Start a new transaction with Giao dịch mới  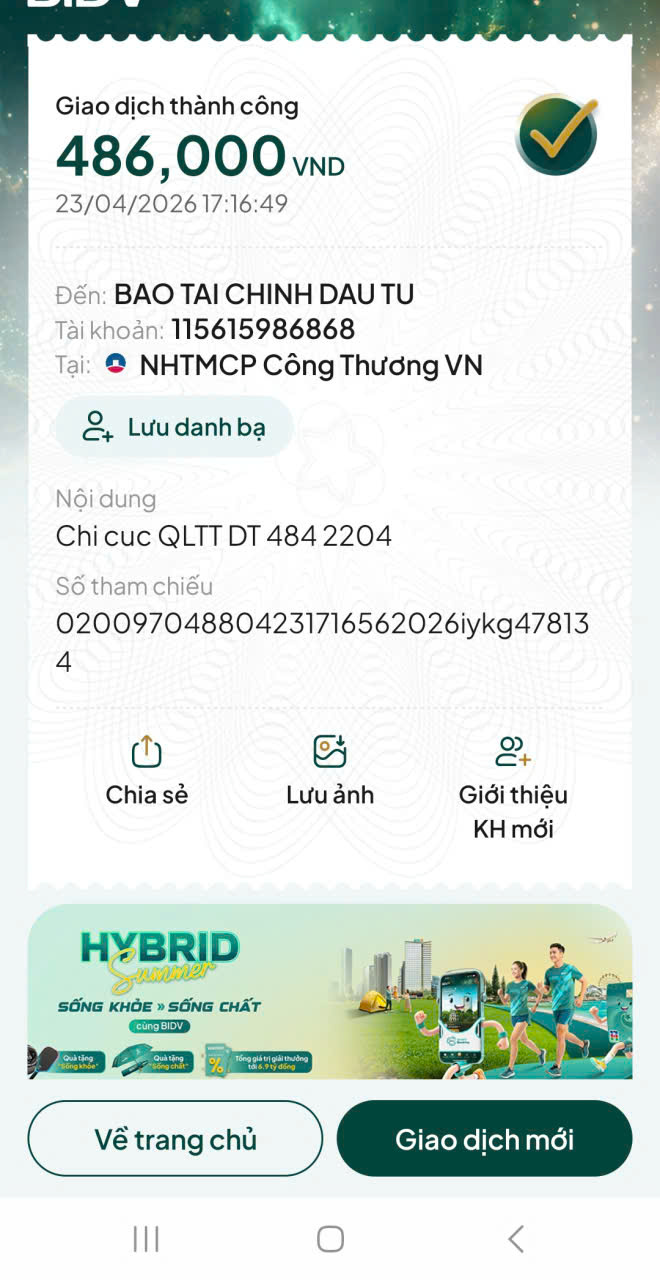pos(485,1139)
